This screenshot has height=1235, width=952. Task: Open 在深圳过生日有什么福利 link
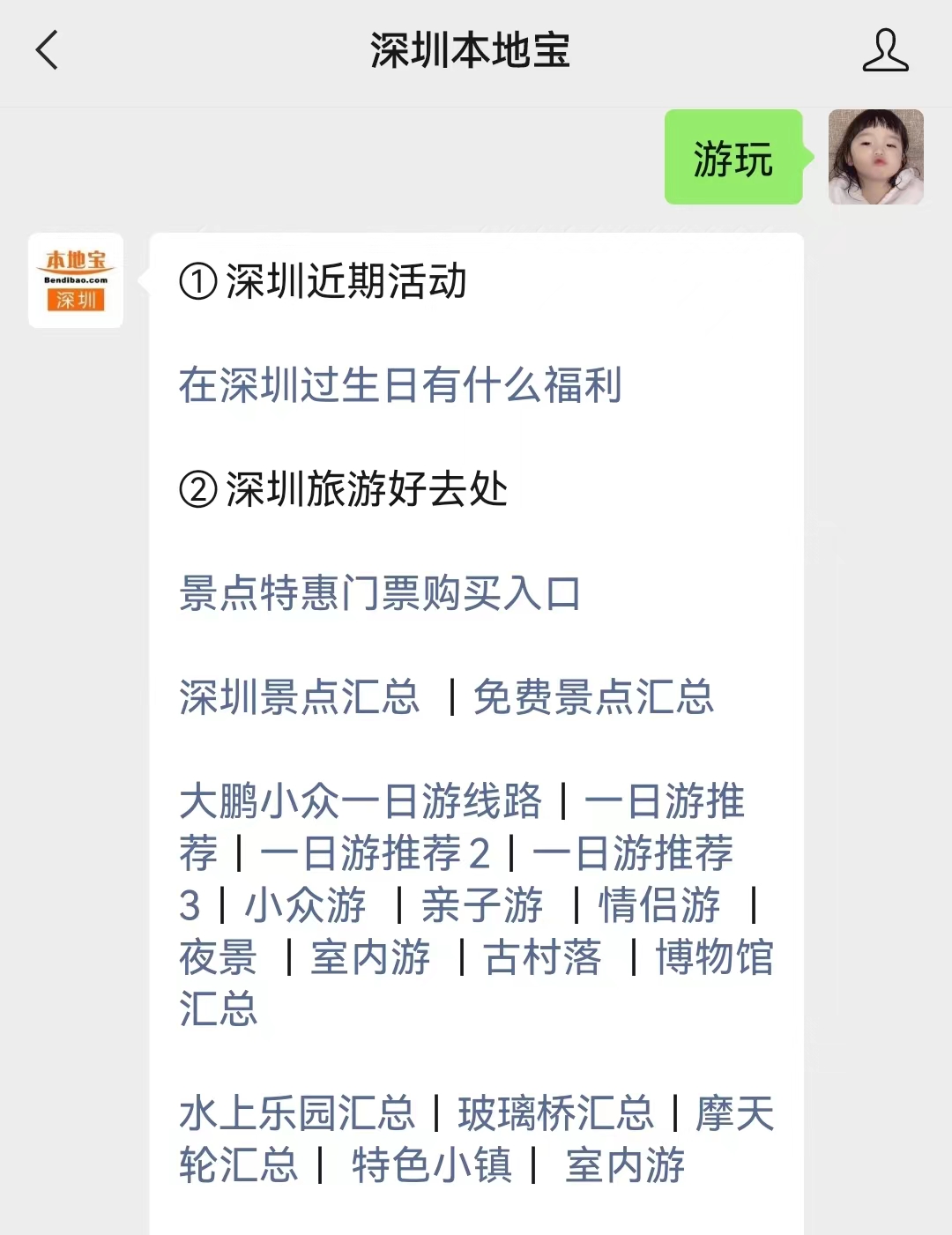tap(400, 385)
